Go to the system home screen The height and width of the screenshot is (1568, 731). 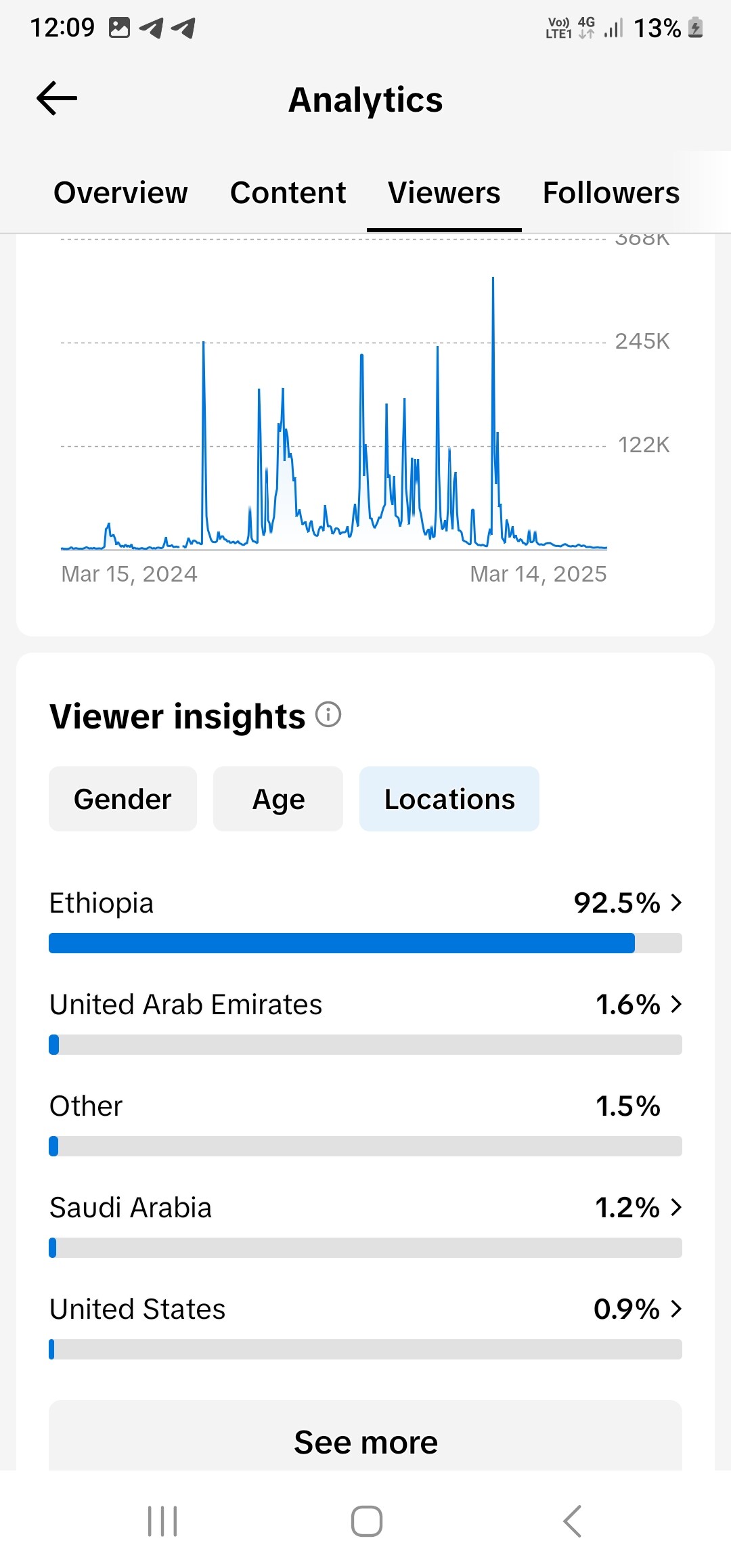(366, 1521)
